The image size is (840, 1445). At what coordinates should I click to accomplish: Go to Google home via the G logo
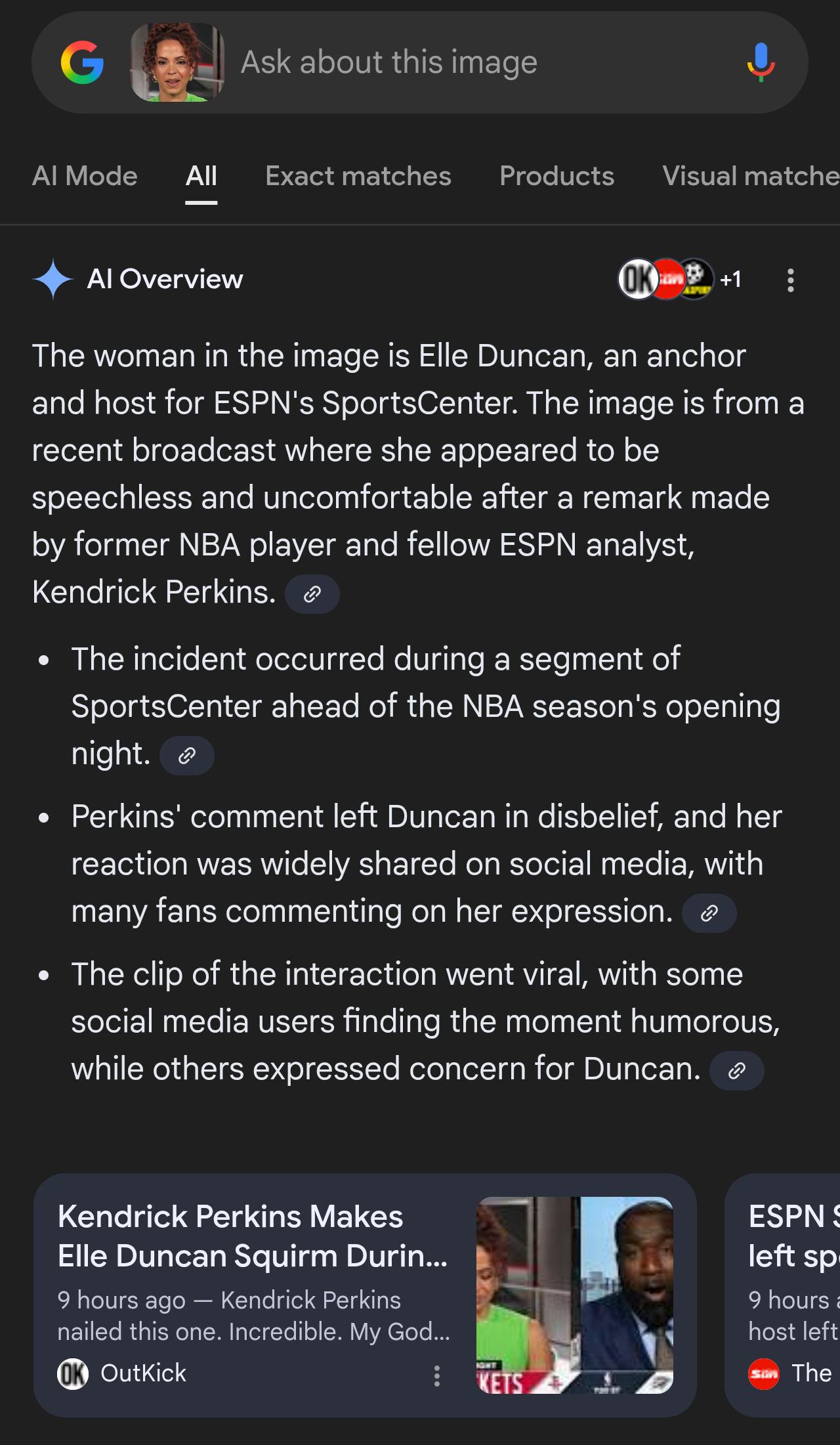coord(82,62)
